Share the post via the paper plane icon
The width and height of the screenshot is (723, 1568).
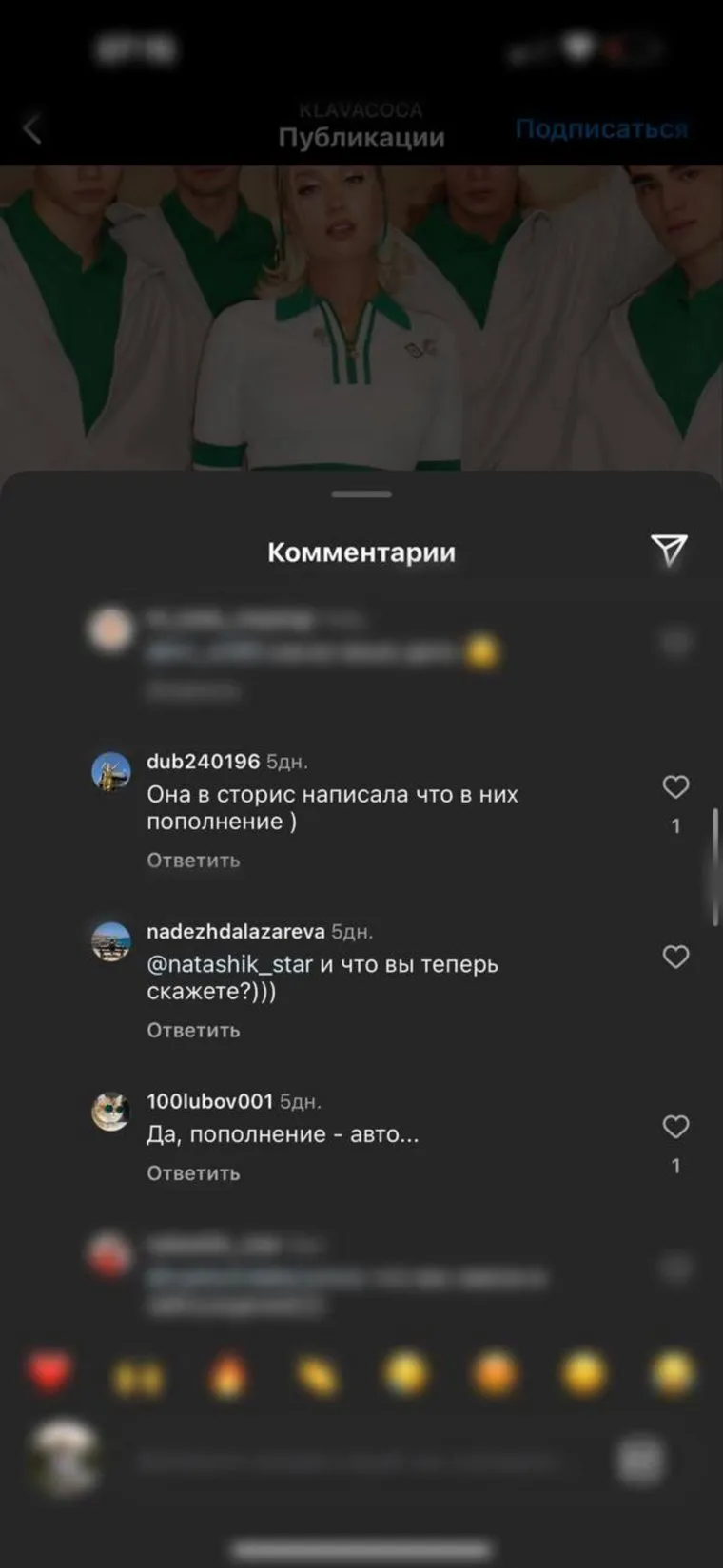(669, 550)
